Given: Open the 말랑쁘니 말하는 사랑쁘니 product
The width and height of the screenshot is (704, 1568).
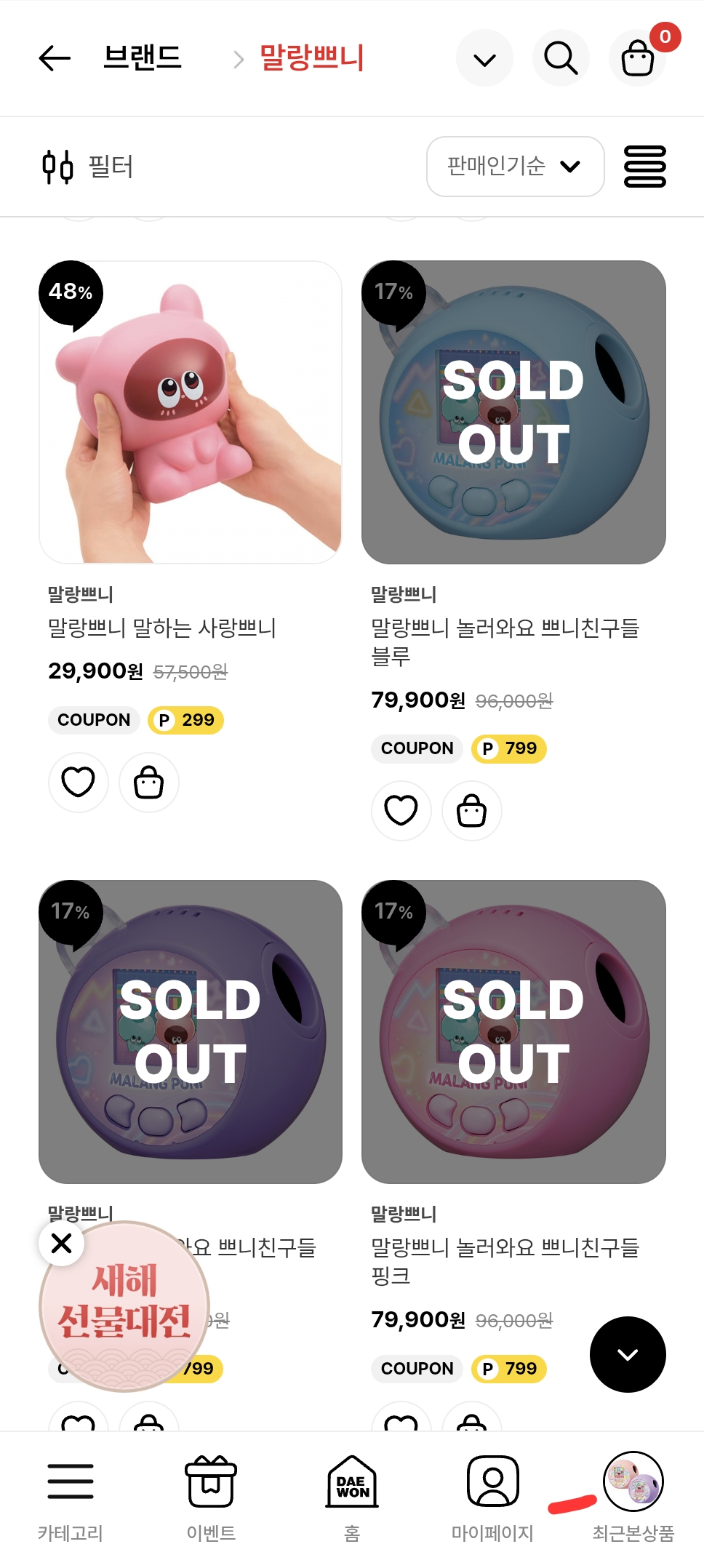Looking at the screenshot, I should pyautogui.click(x=191, y=412).
